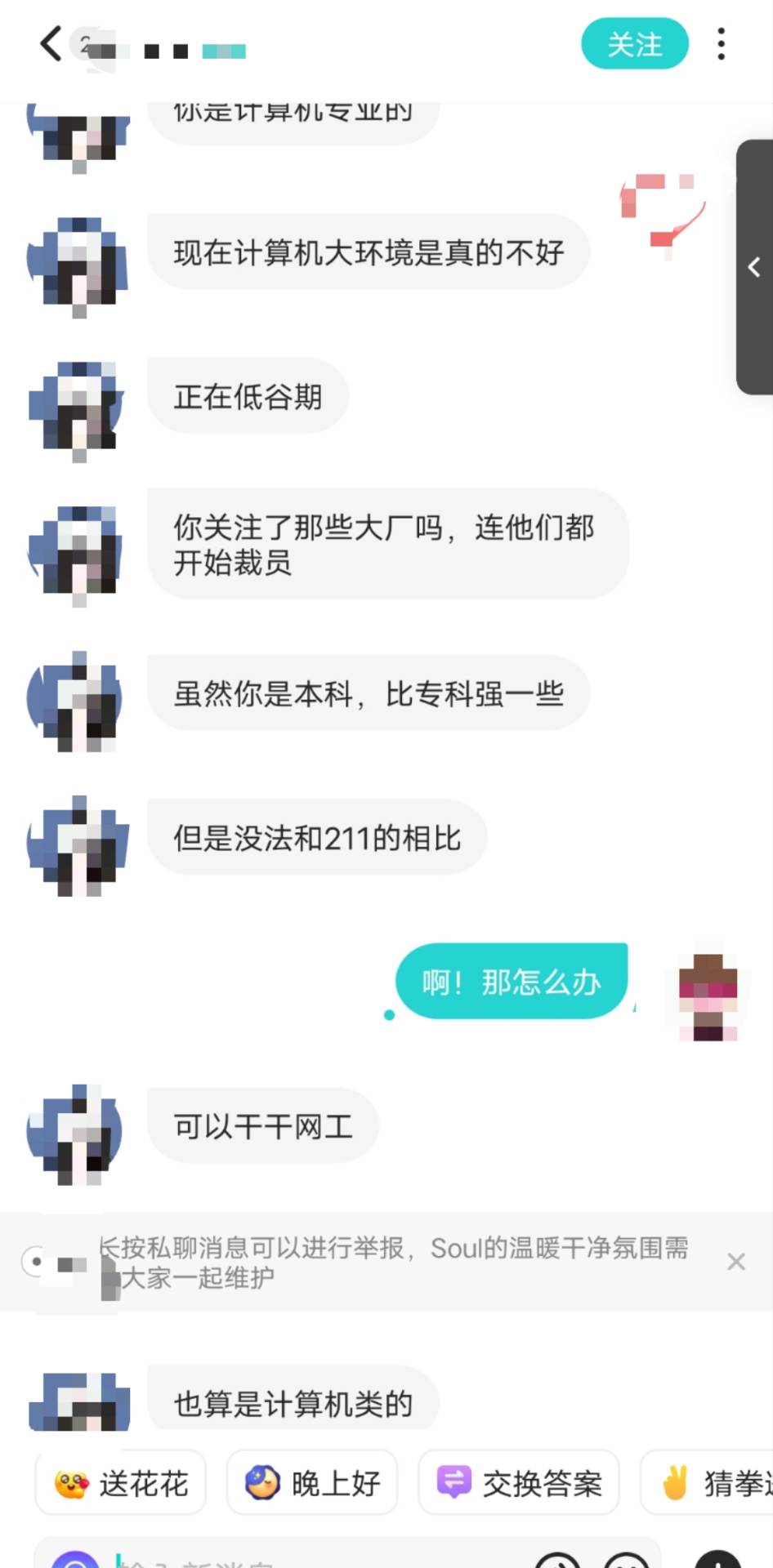
Task: Go back with the top-left arrow
Action: [51, 44]
